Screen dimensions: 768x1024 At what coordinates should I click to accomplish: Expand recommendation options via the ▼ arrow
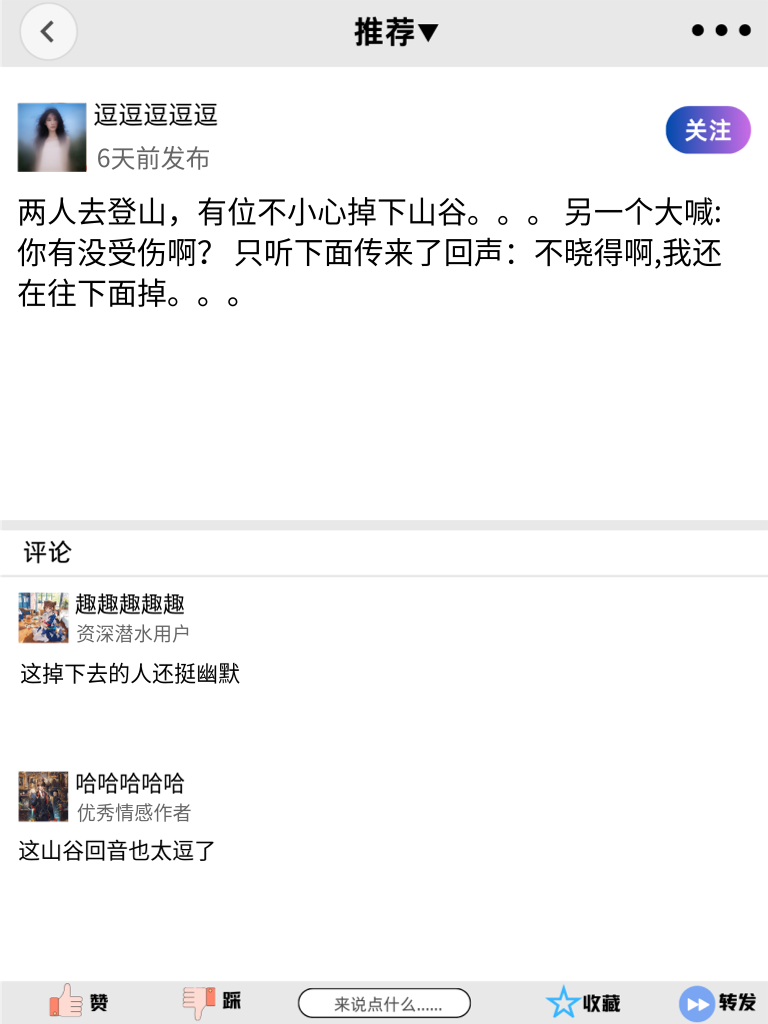[428, 31]
